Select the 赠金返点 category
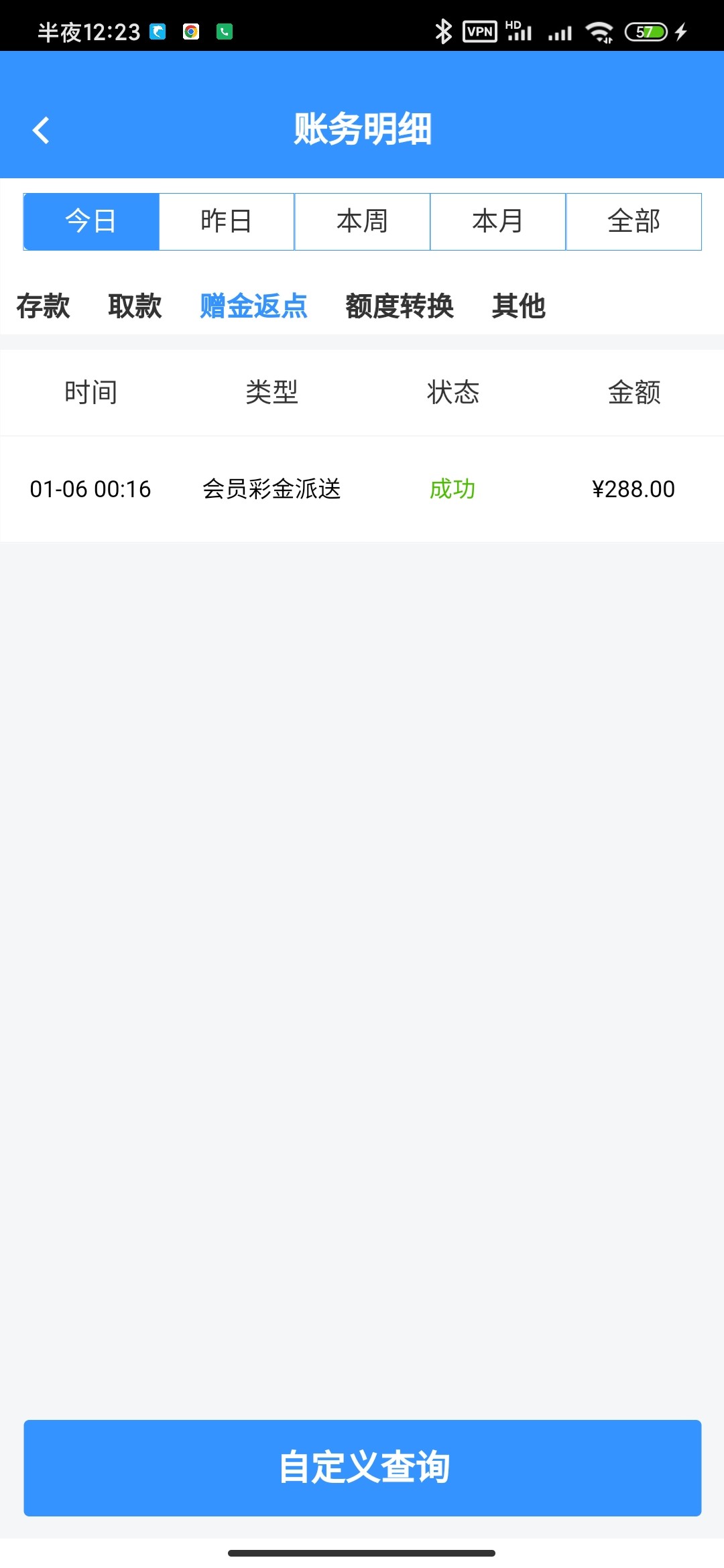This screenshot has width=724, height=1568. pos(253,306)
